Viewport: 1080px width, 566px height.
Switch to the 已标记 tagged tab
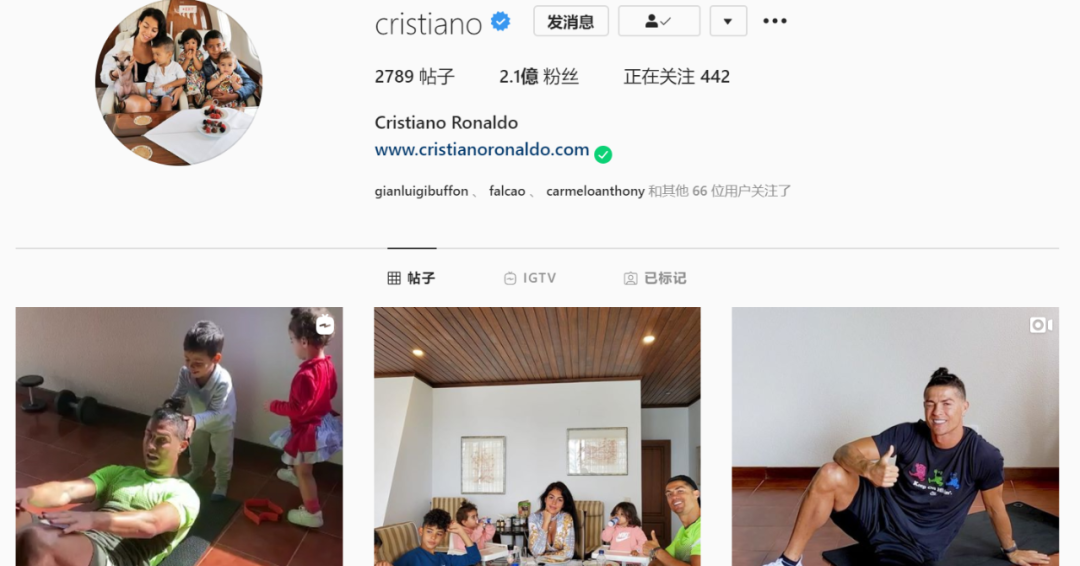click(655, 278)
